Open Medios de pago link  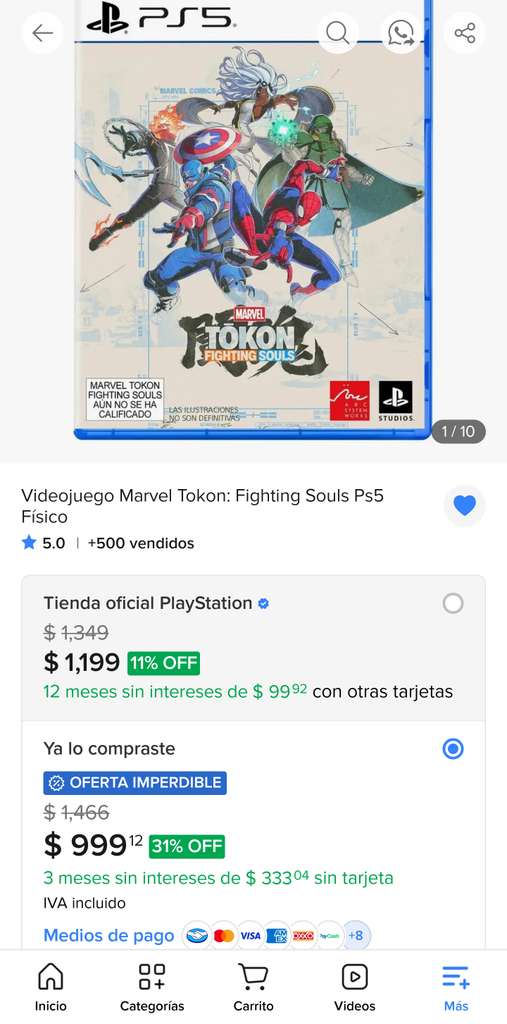click(108, 935)
